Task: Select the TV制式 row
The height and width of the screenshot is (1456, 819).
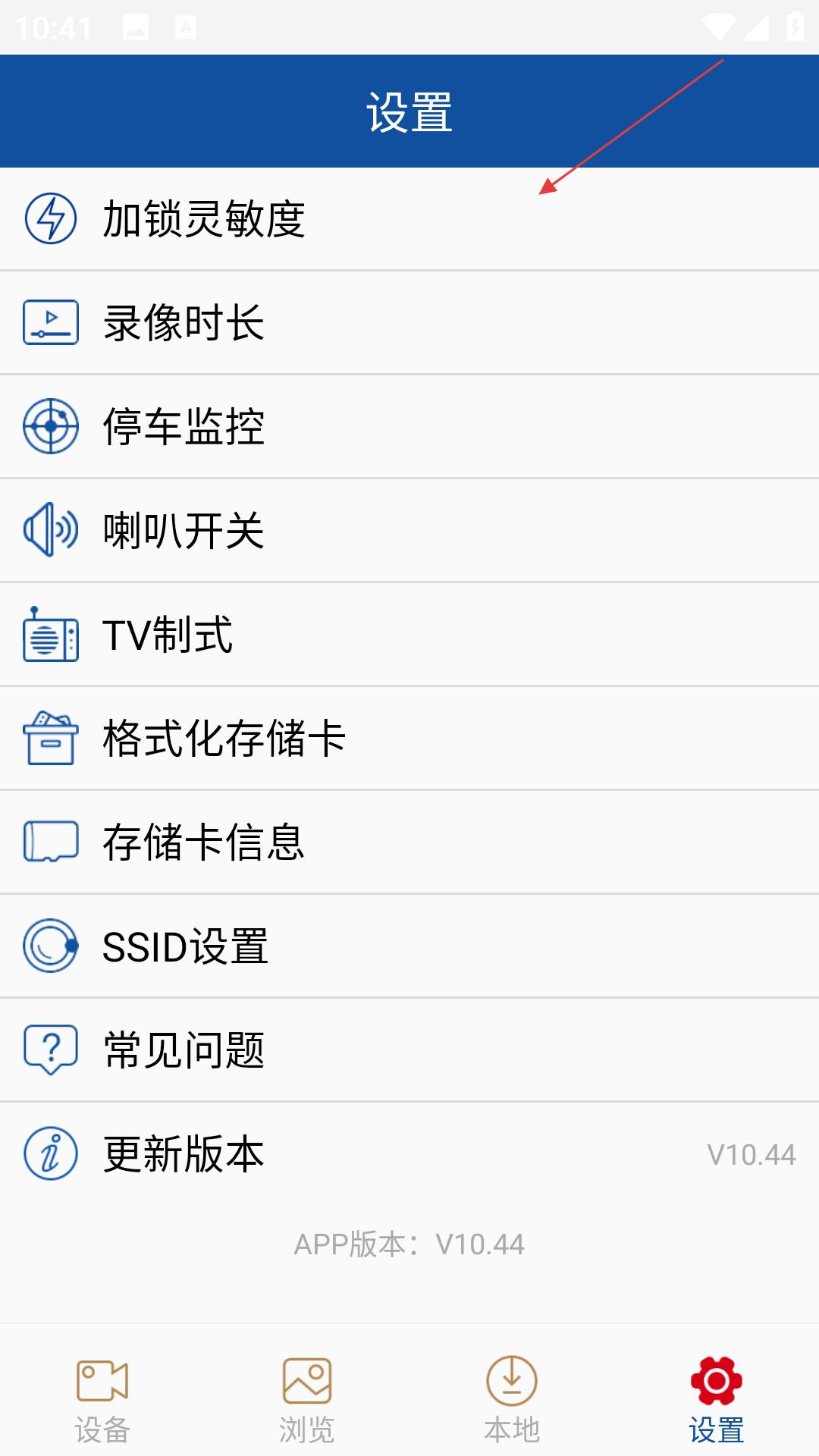Action: click(409, 635)
